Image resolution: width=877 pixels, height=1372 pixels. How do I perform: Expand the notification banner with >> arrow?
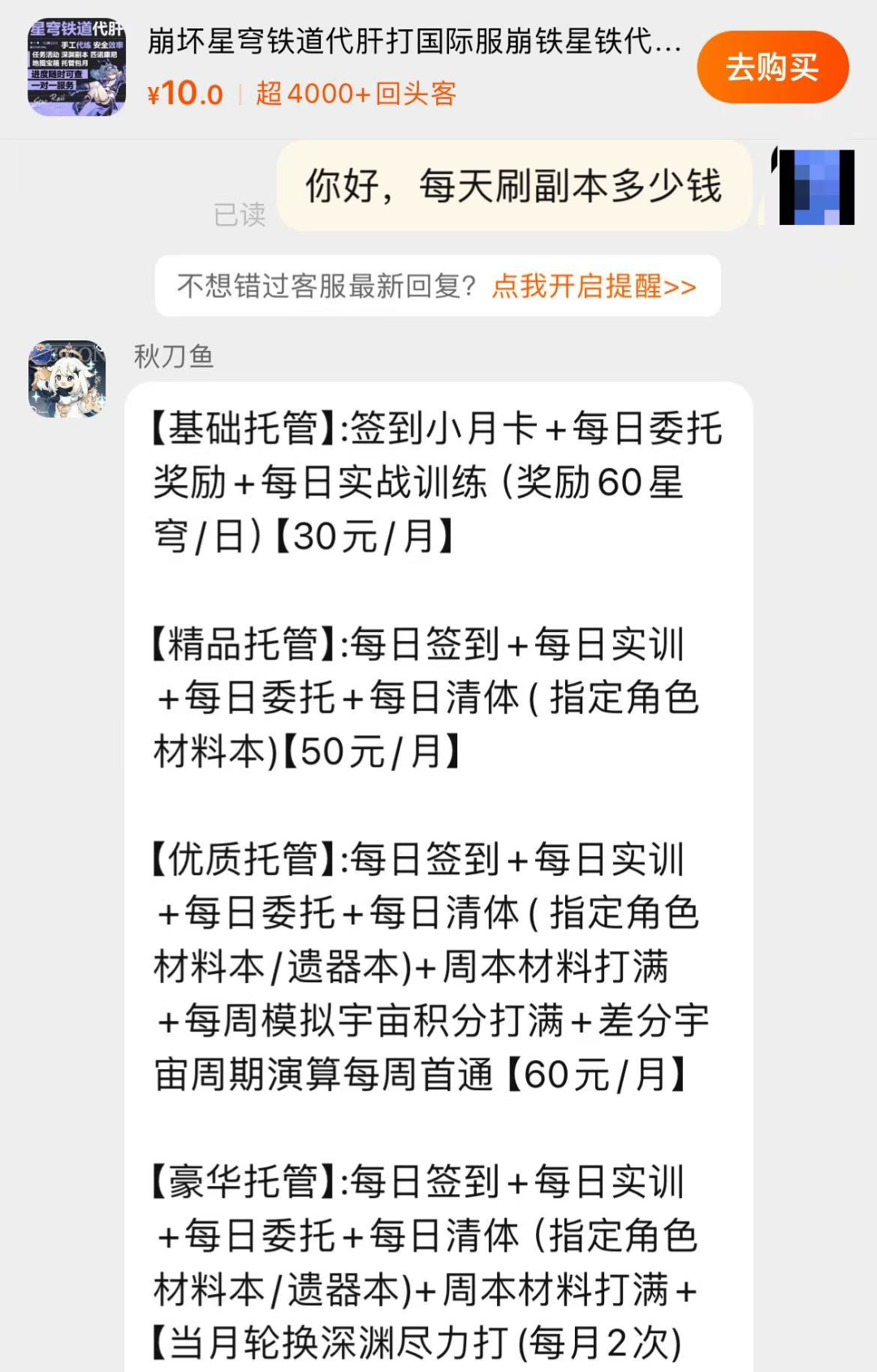click(x=682, y=288)
